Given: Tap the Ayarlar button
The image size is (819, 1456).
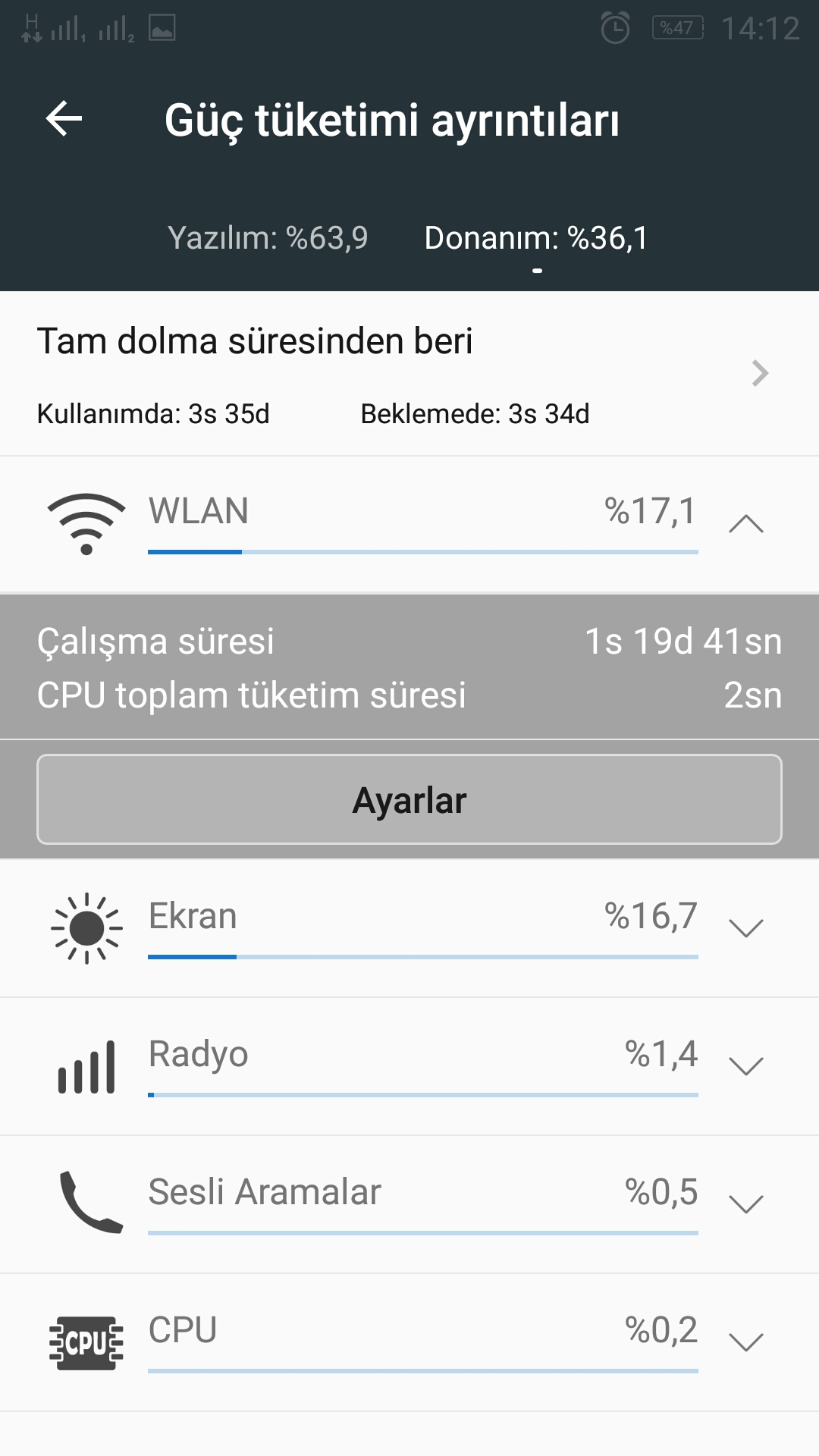Looking at the screenshot, I should tap(409, 799).
